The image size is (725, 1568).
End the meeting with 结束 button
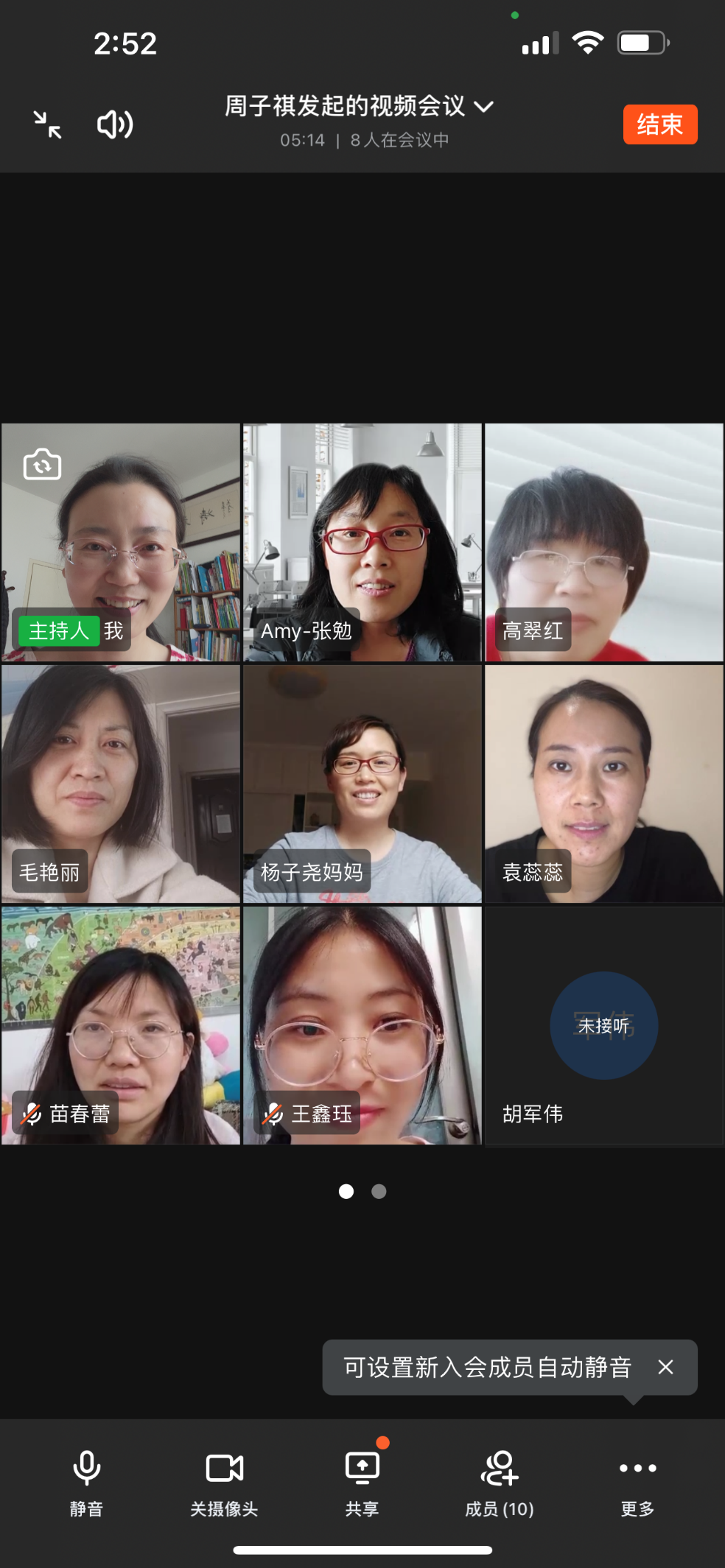coord(659,124)
